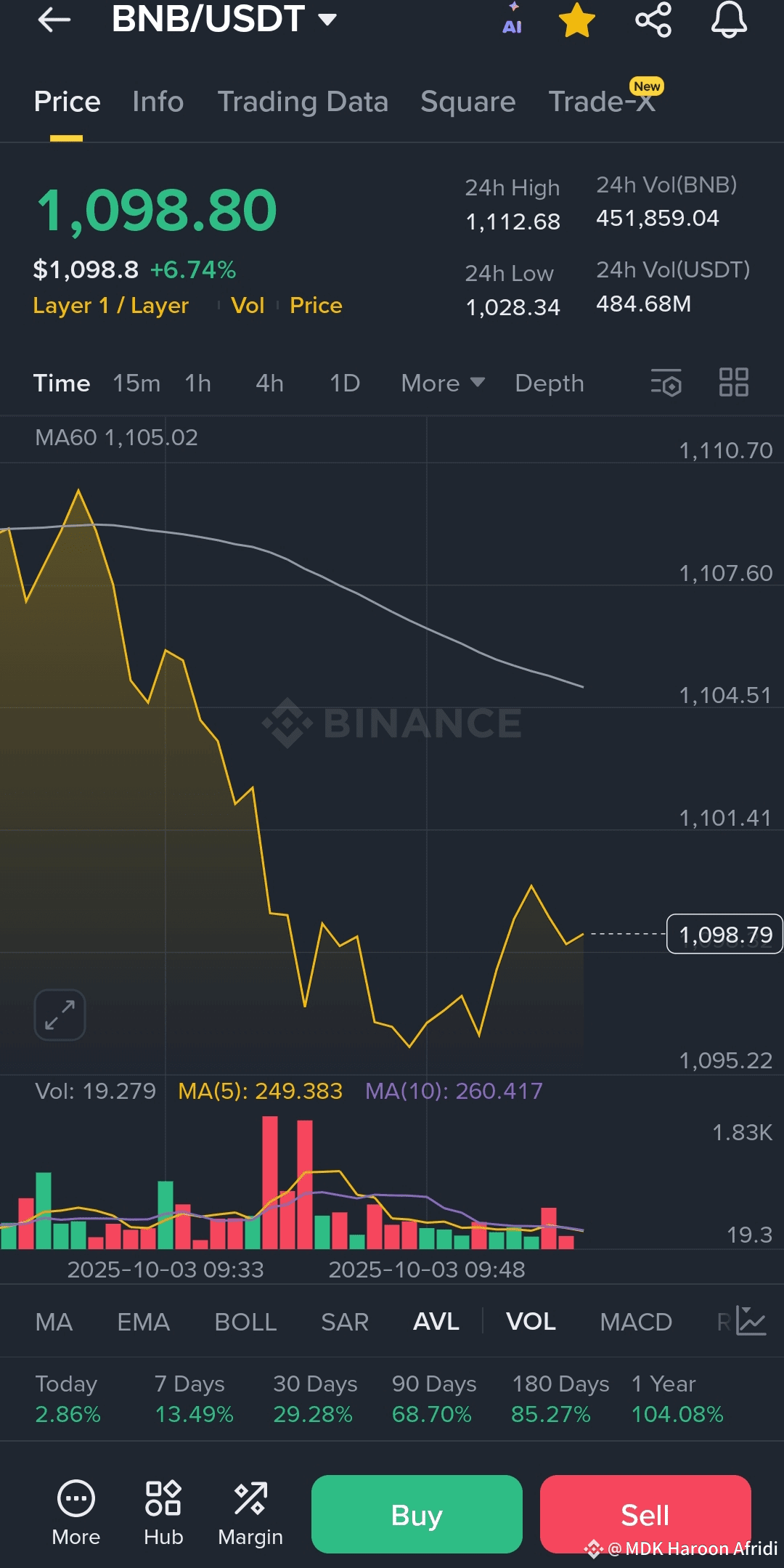Tap the green Buy button

(417, 1514)
